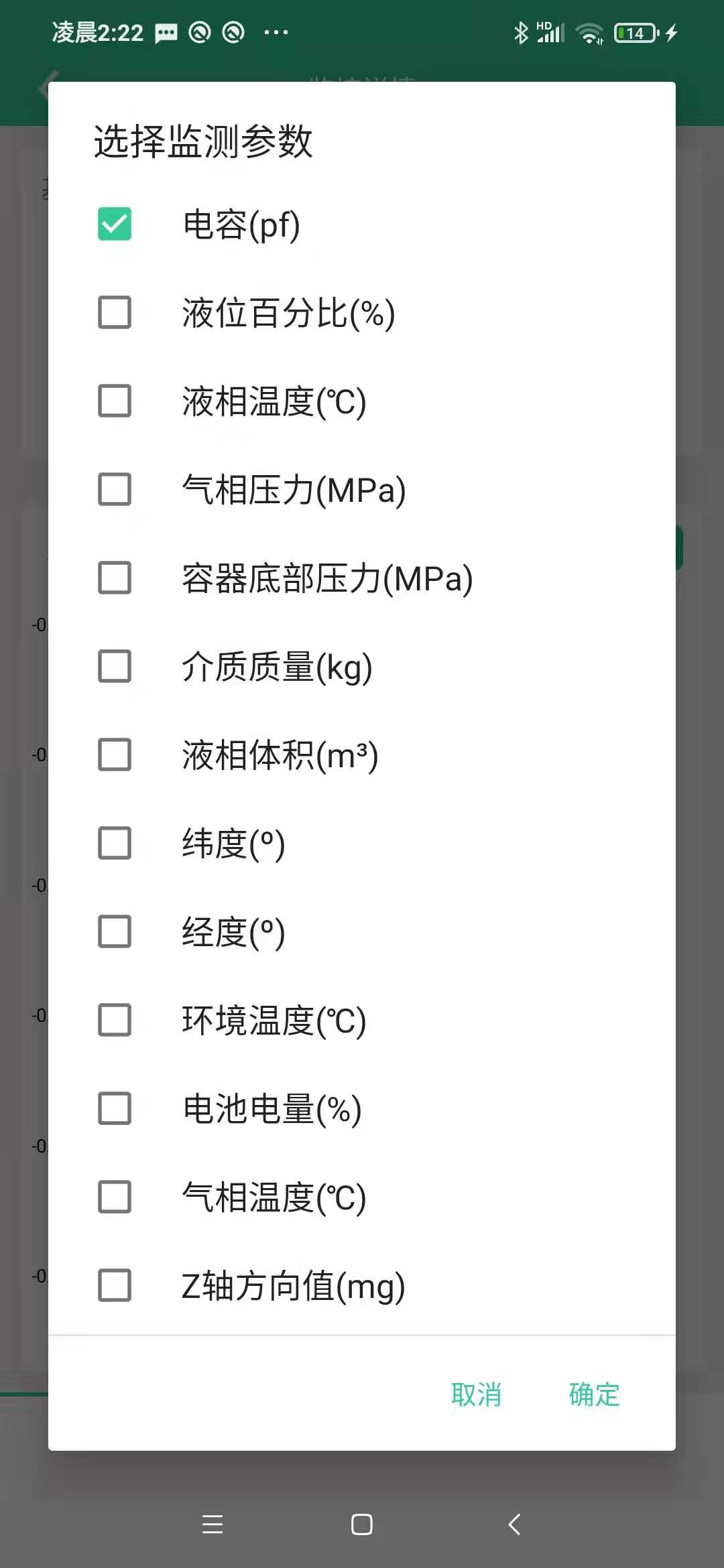
Task: Enable the 气相压力(MPa) checkbox
Action: click(115, 489)
